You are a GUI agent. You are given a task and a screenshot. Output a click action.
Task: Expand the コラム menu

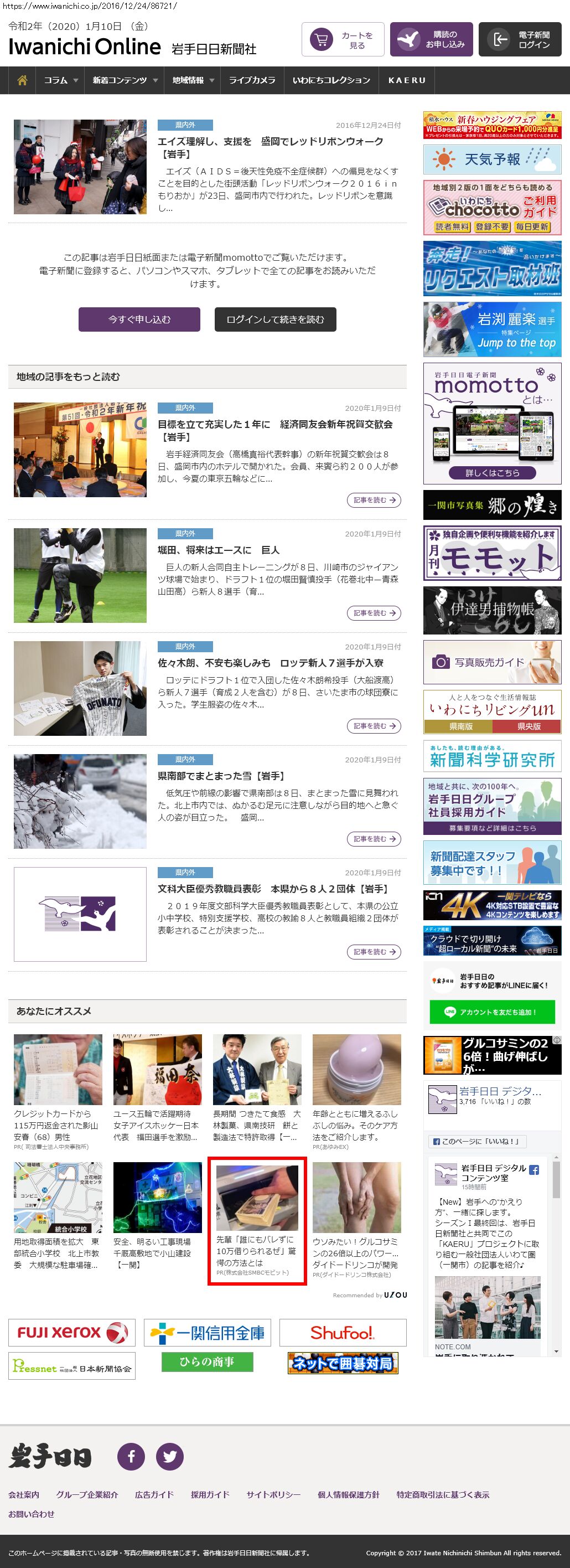point(61,80)
